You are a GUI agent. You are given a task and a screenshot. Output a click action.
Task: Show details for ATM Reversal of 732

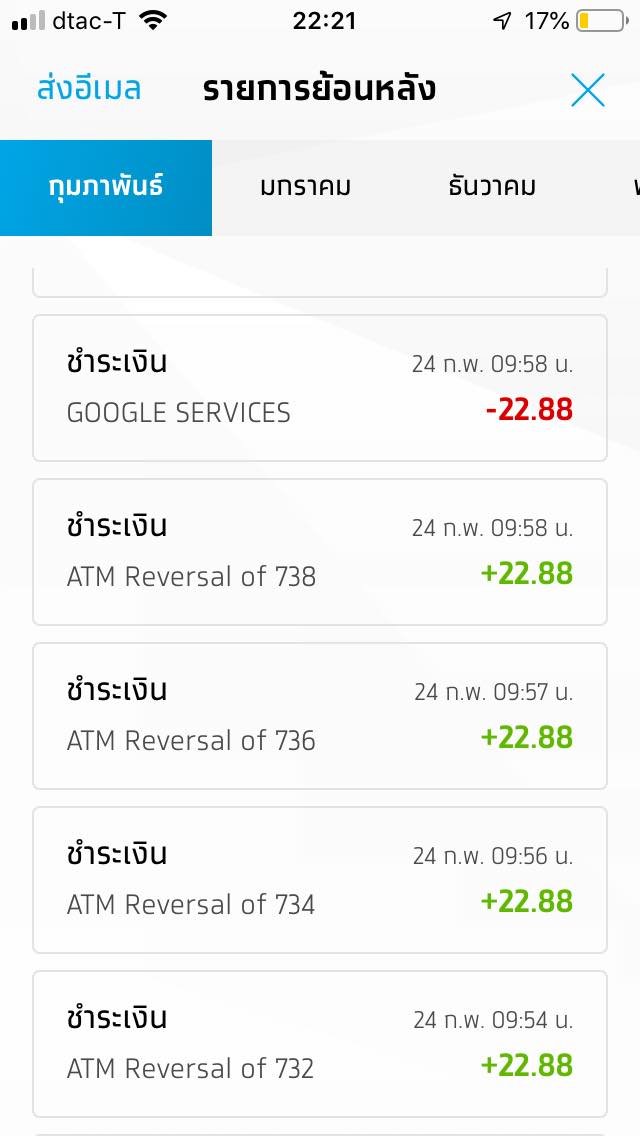[320, 1044]
